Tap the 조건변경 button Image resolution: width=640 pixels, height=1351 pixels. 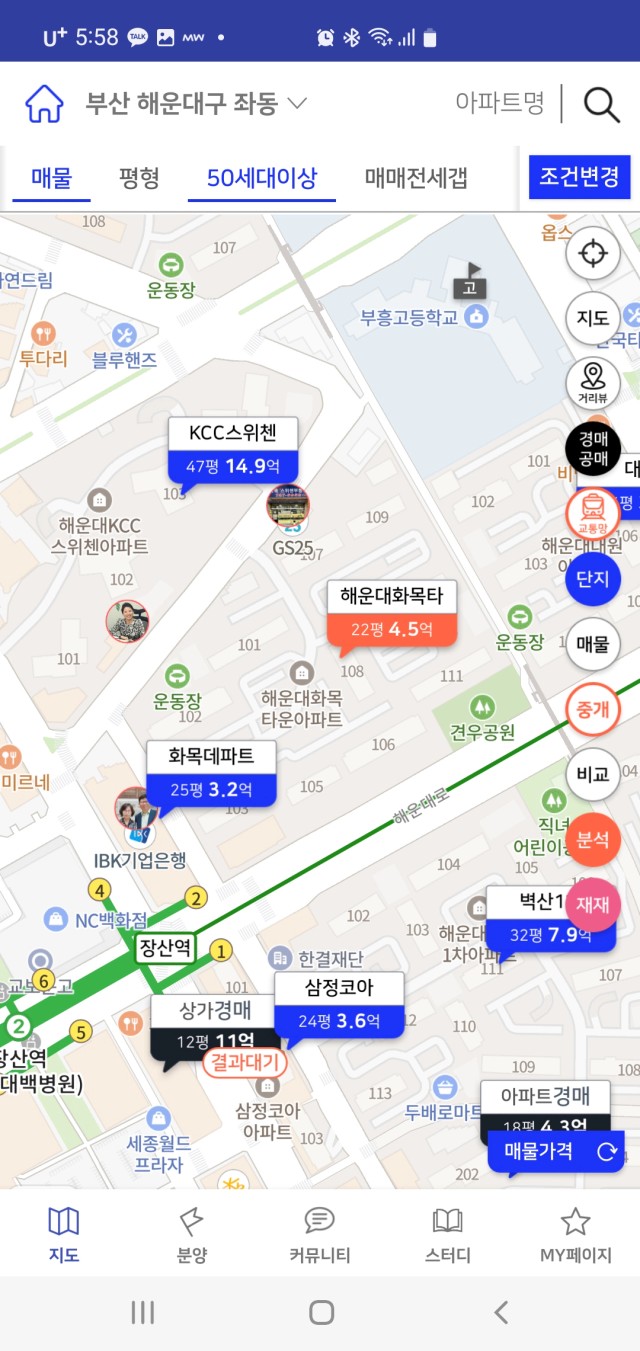(x=580, y=178)
